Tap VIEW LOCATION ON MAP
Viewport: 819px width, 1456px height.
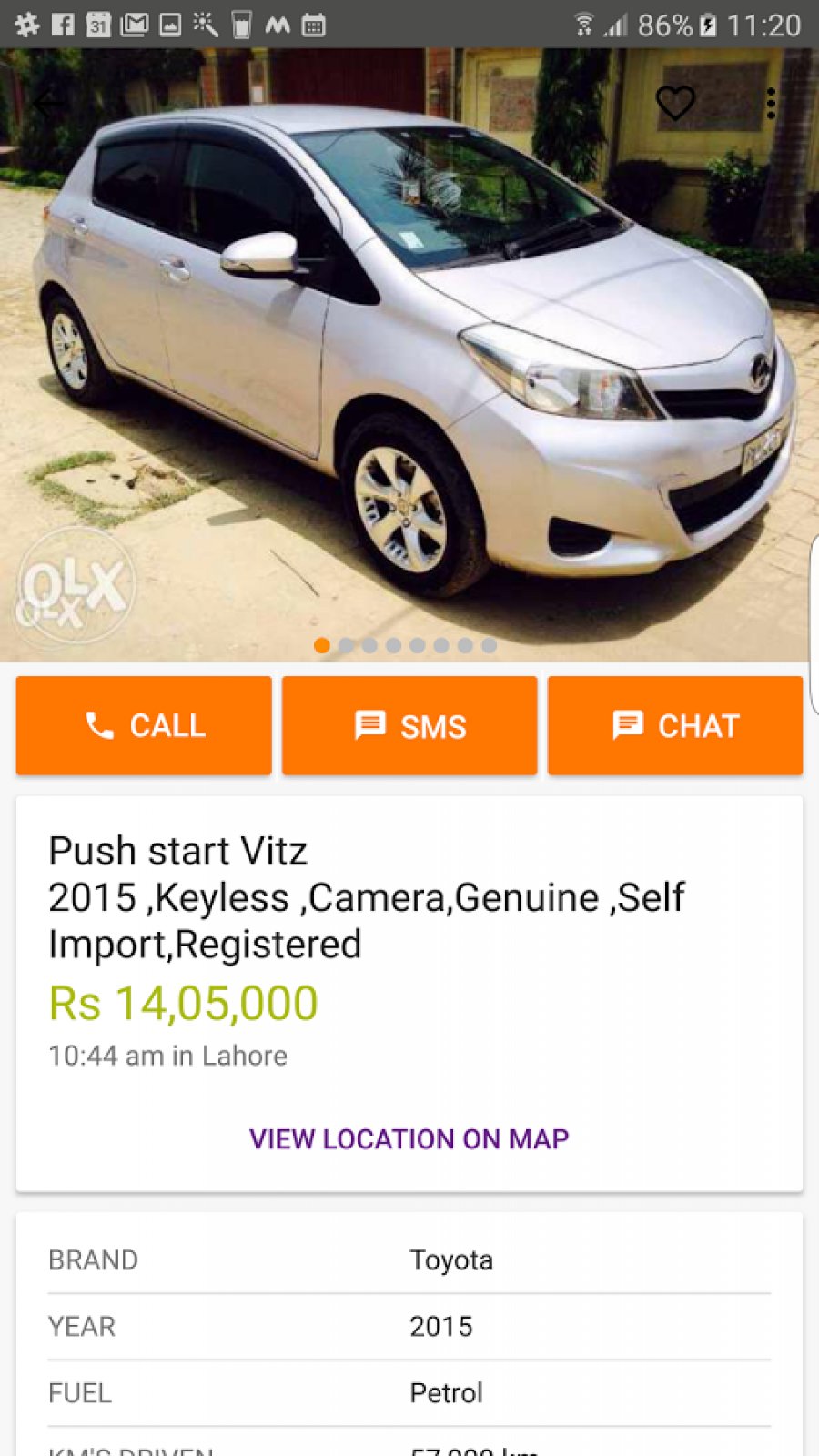coord(409,1138)
